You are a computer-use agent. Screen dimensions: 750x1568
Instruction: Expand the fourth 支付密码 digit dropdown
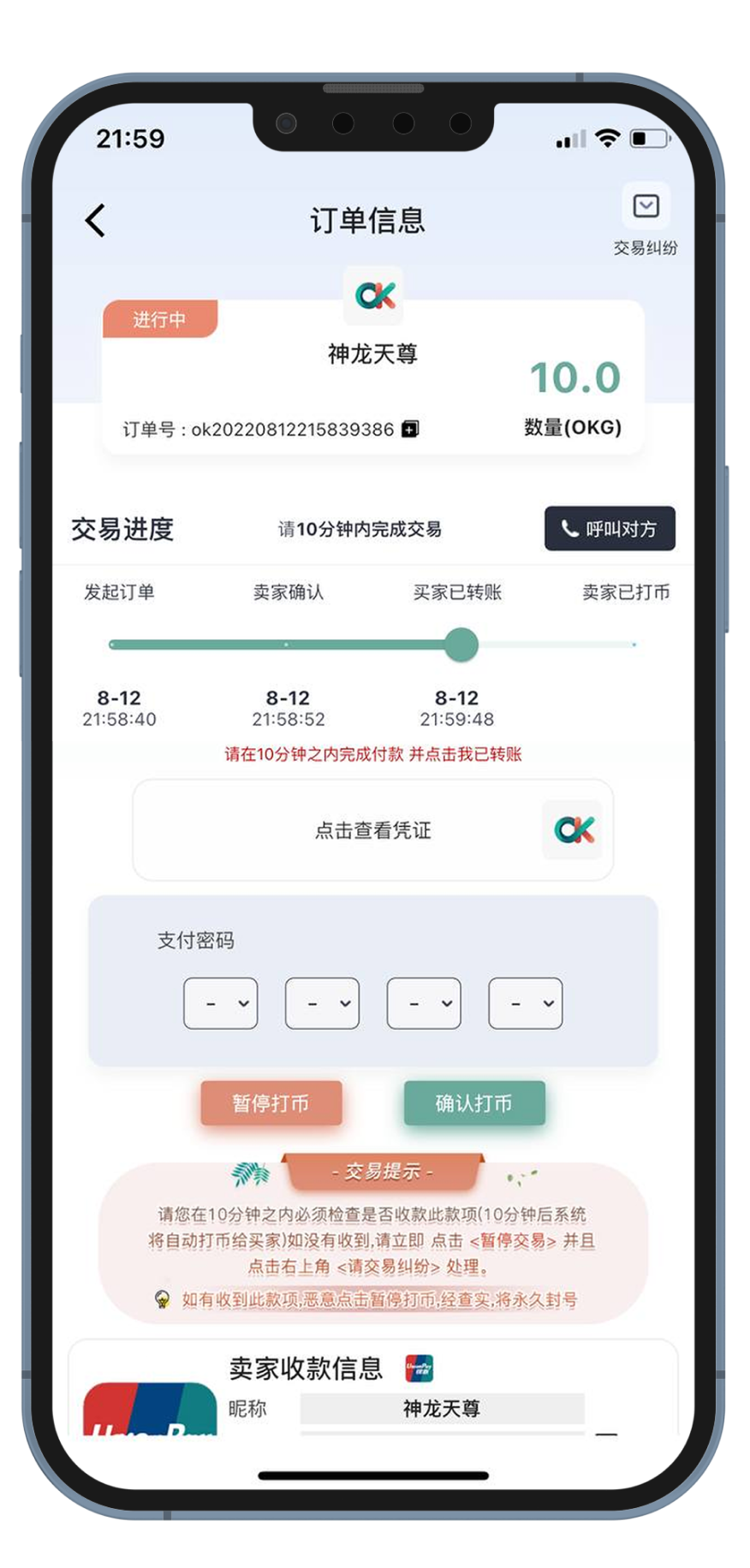[x=525, y=1003]
